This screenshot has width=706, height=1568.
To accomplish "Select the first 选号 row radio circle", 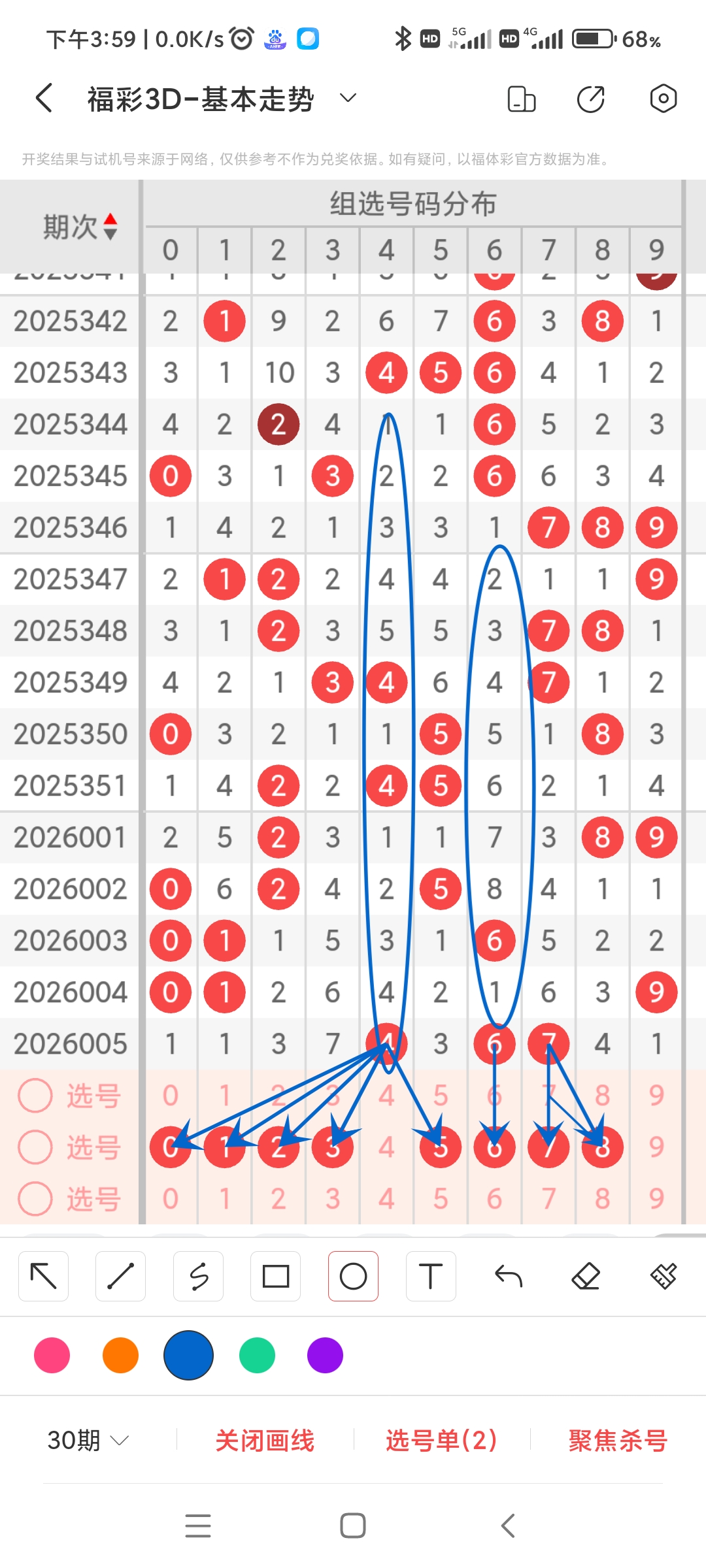I will [x=35, y=1096].
